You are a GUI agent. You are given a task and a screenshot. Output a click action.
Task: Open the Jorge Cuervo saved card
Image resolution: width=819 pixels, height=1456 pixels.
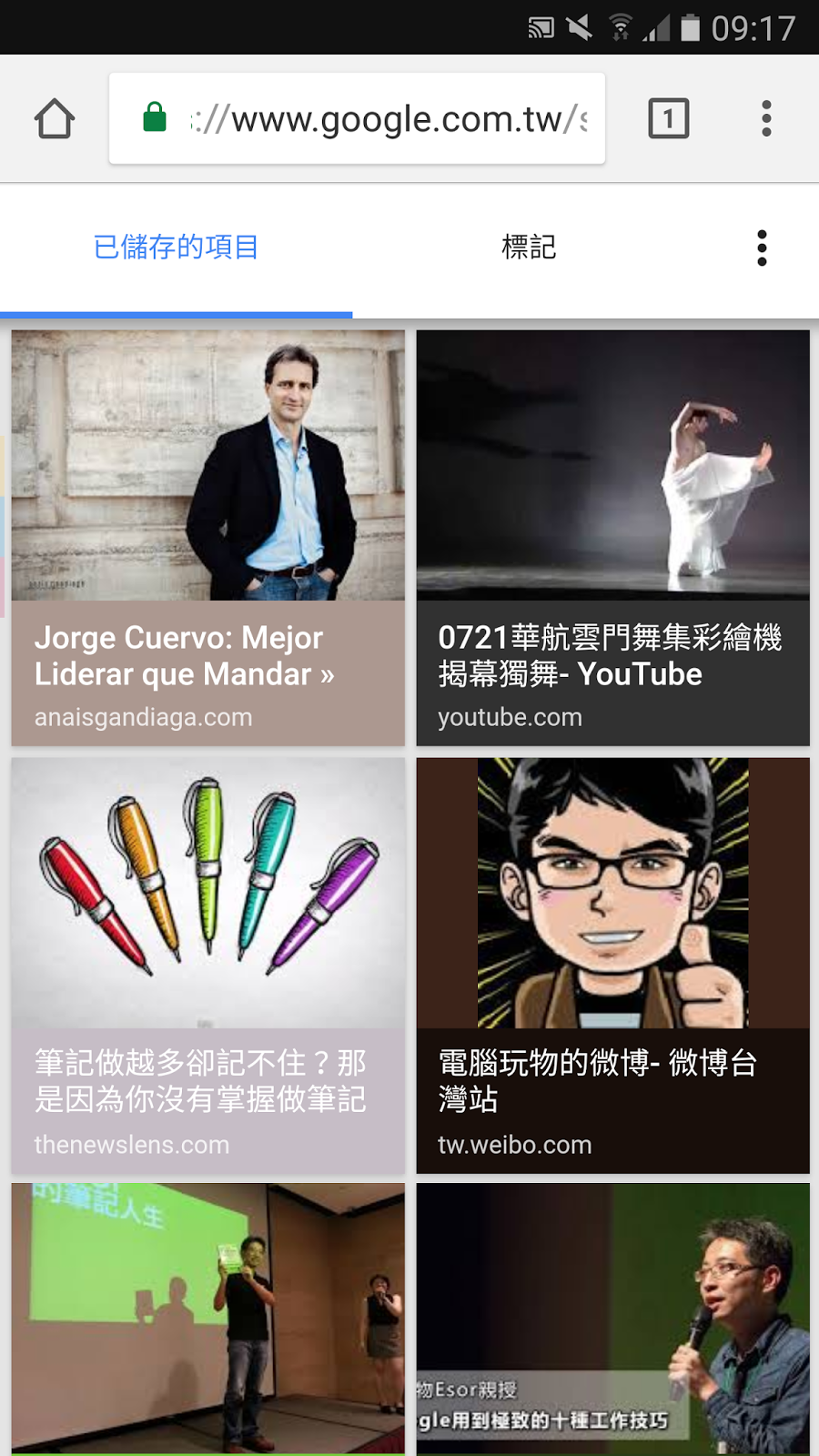click(207, 537)
